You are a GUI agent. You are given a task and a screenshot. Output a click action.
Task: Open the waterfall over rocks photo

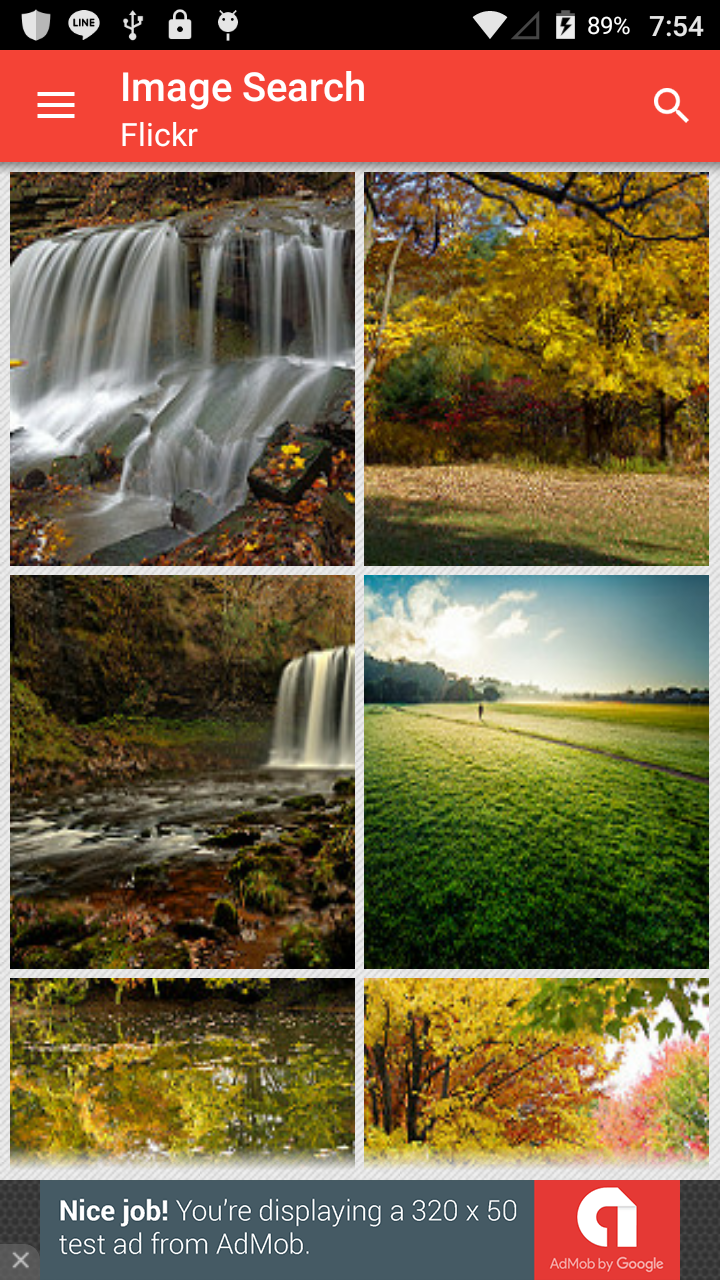pos(182,367)
